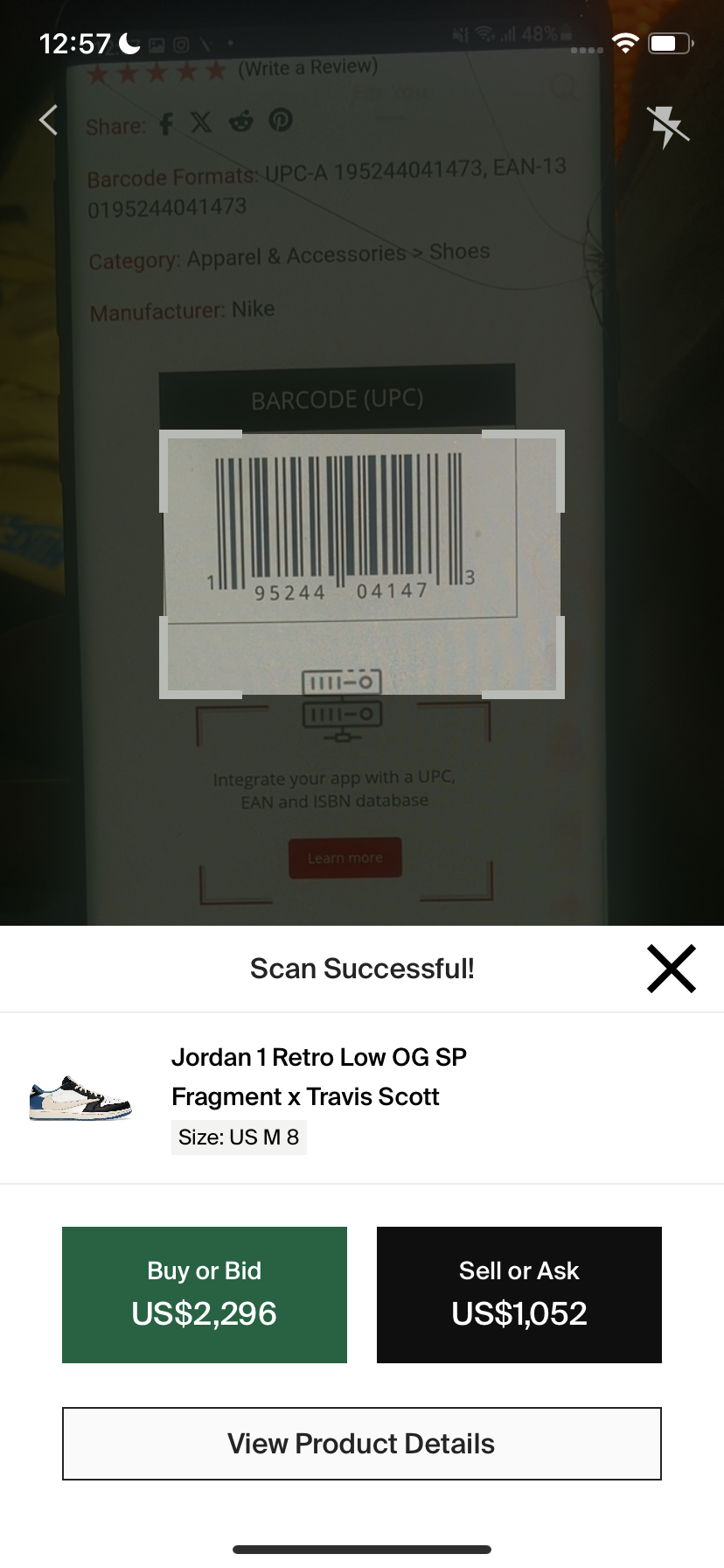
Task: Dismiss the Scan Successful sheet
Action: coord(671,968)
